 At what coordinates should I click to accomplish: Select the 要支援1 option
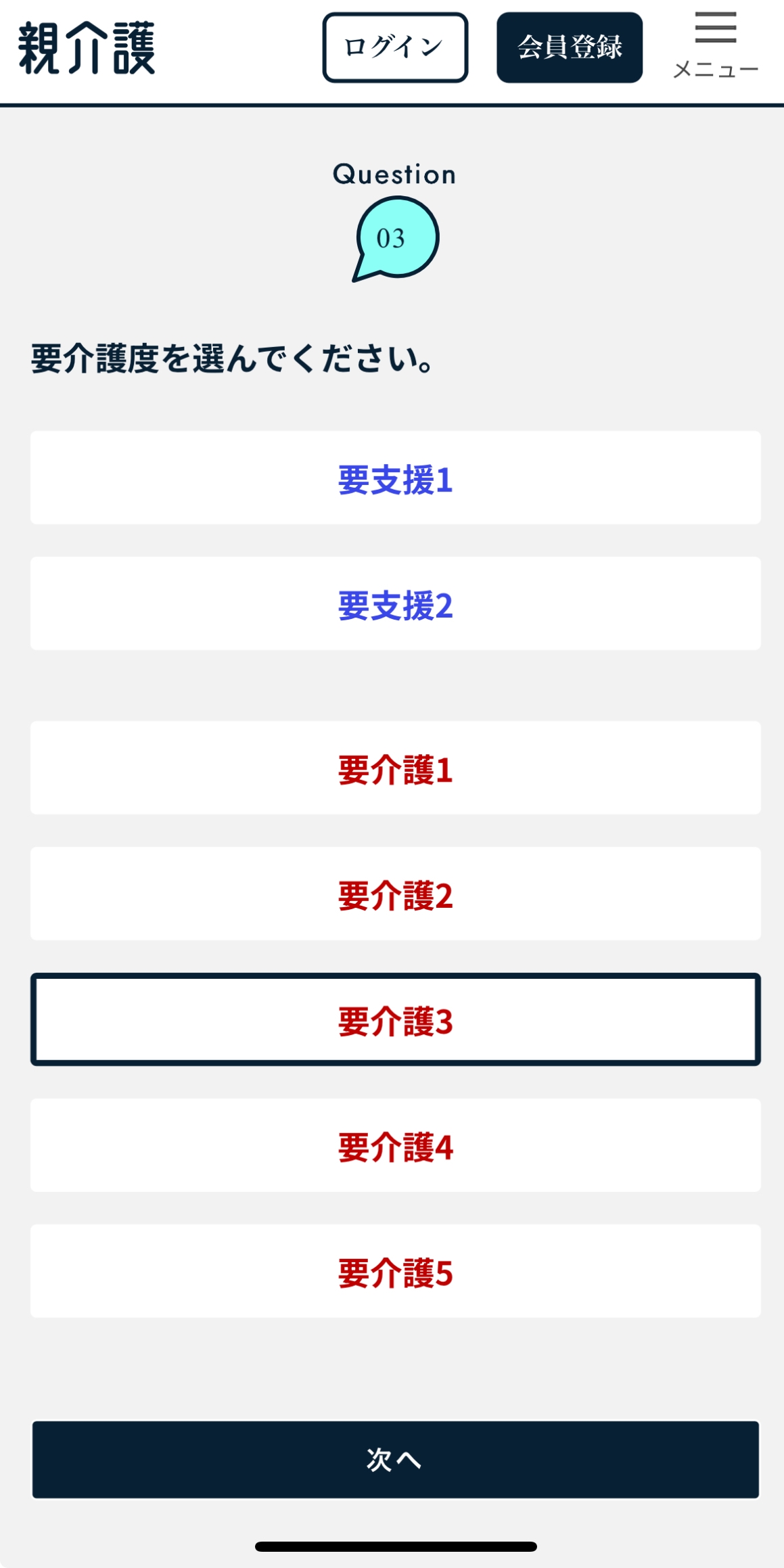(395, 478)
